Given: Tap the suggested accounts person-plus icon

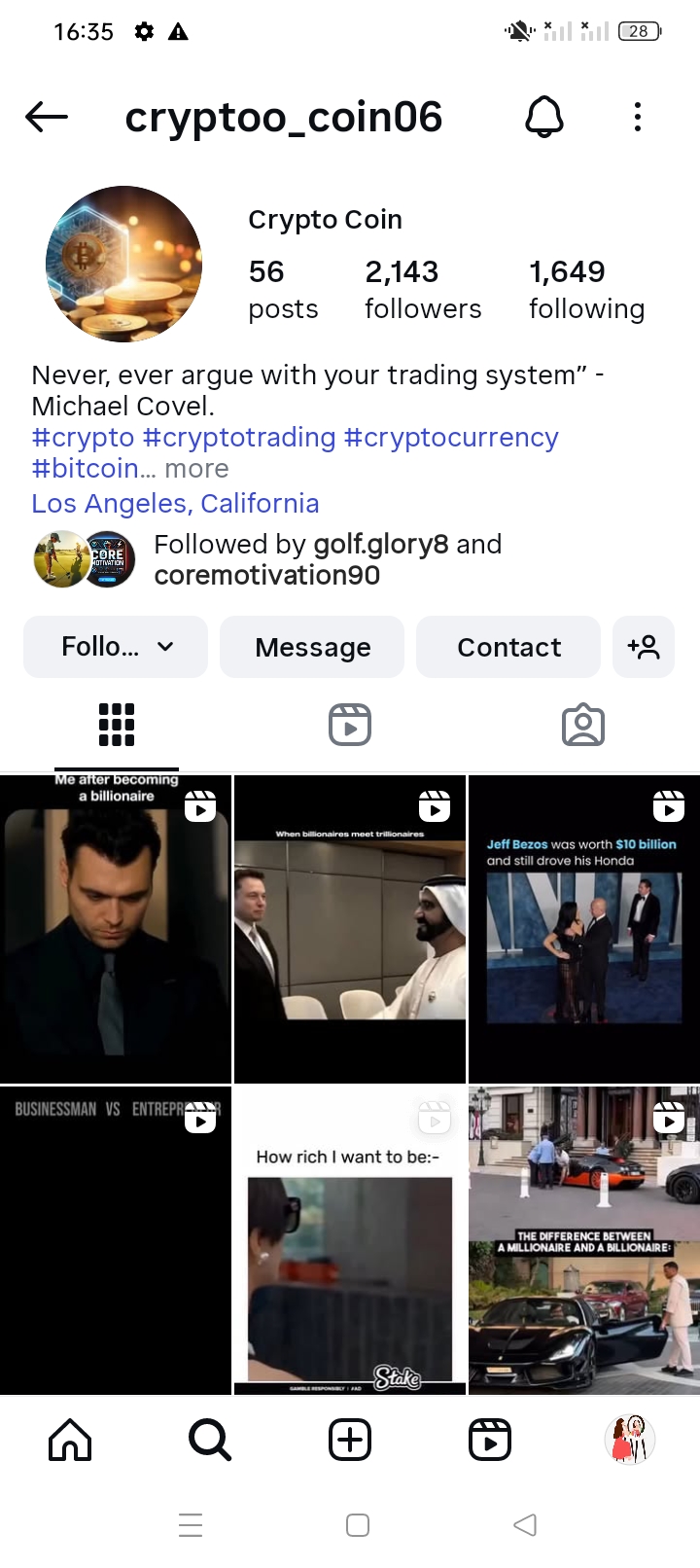Looking at the screenshot, I should (x=644, y=647).
